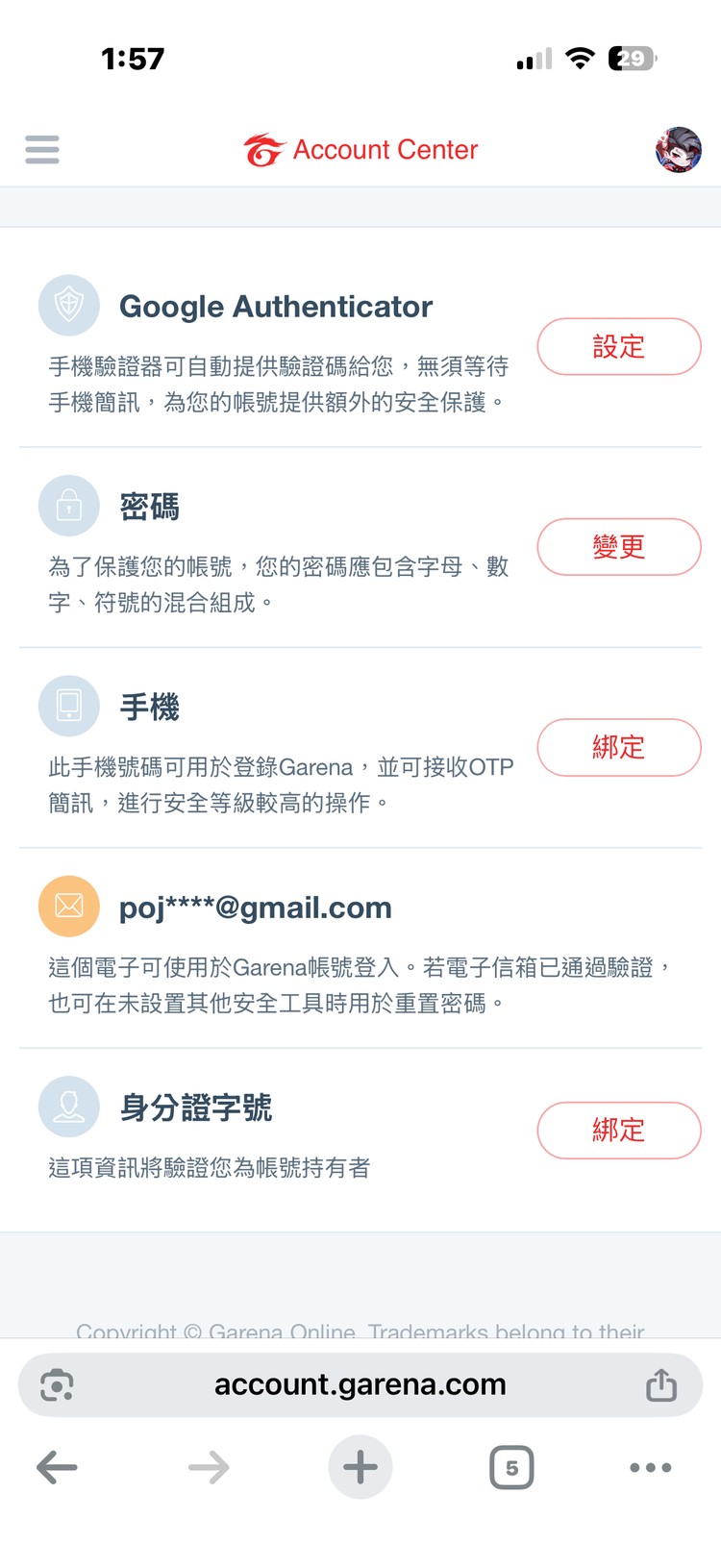This screenshot has width=721, height=1568.
Task: Tap 設定 to set up Google Authenticator
Action: pos(619,346)
